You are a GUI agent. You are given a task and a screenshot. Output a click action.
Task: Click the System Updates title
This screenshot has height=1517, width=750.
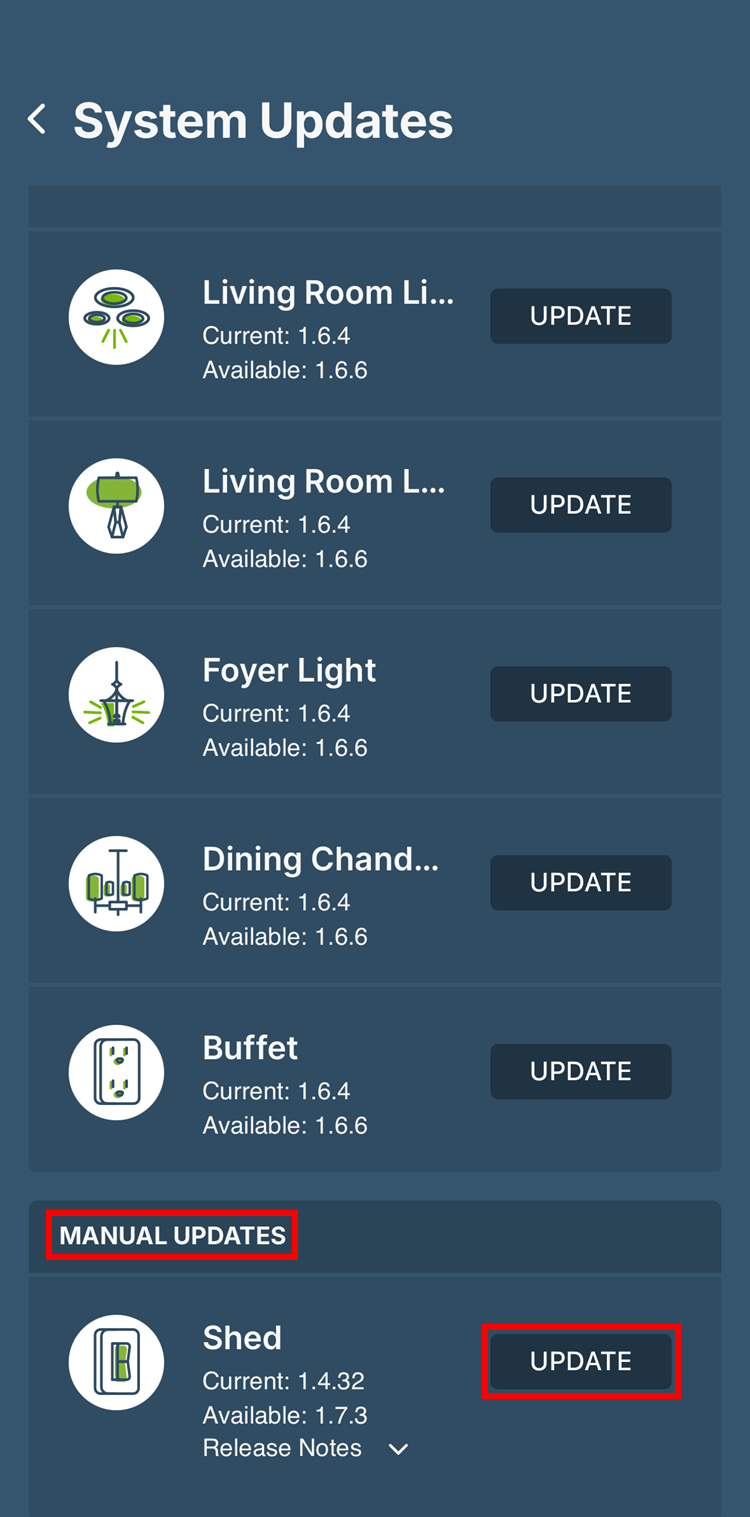pos(262,120)
